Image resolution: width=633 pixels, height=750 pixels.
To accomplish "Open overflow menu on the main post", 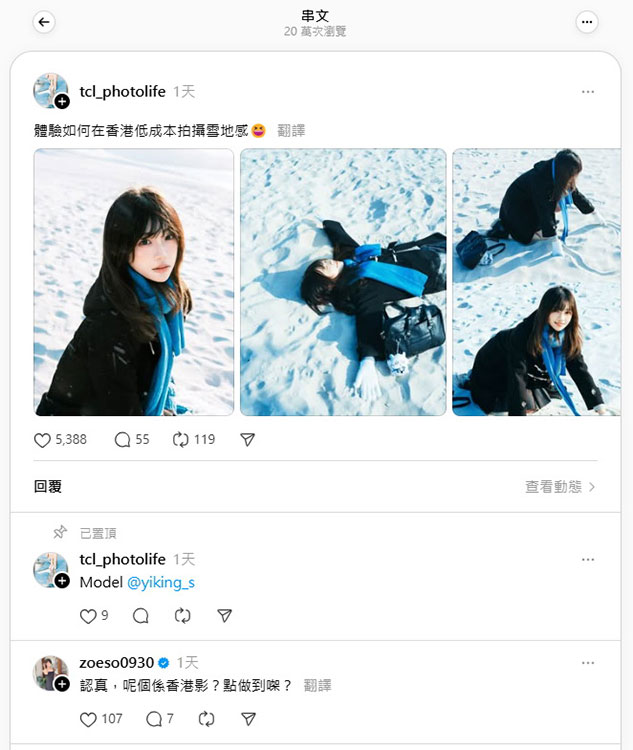I will click(588, 91).
